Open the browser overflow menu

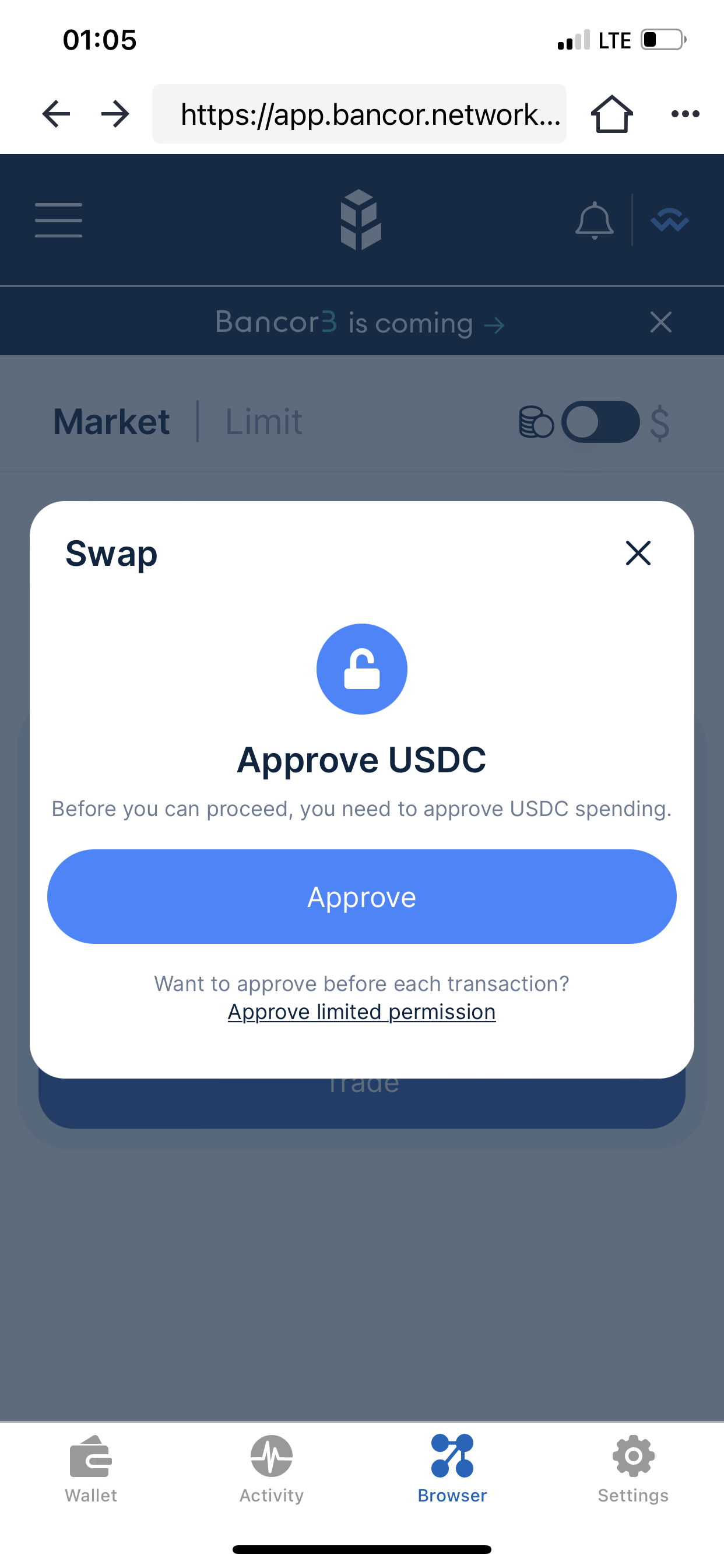pos(685,114)
